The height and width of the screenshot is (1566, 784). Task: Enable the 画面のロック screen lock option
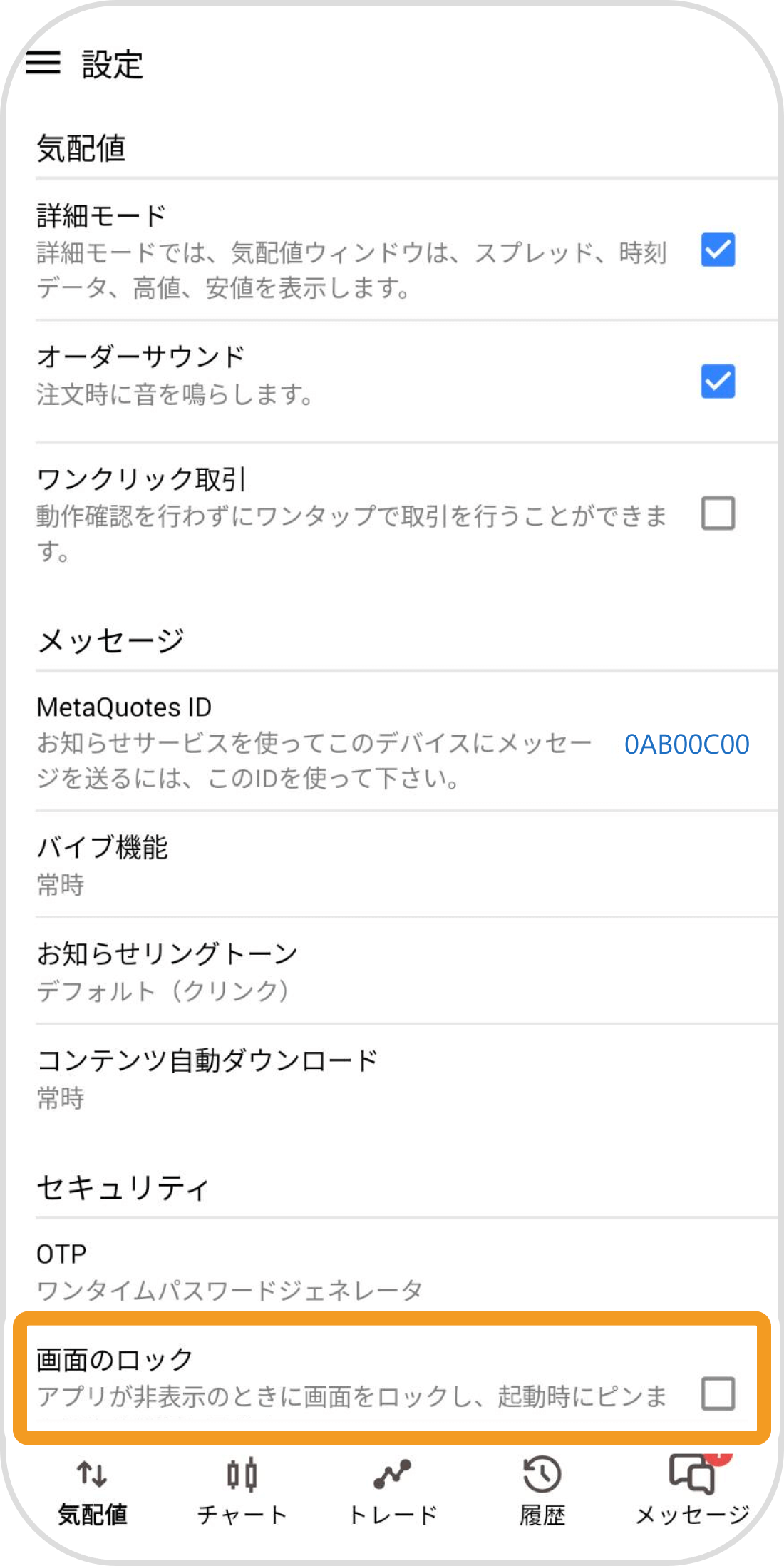pos(720,1394)
